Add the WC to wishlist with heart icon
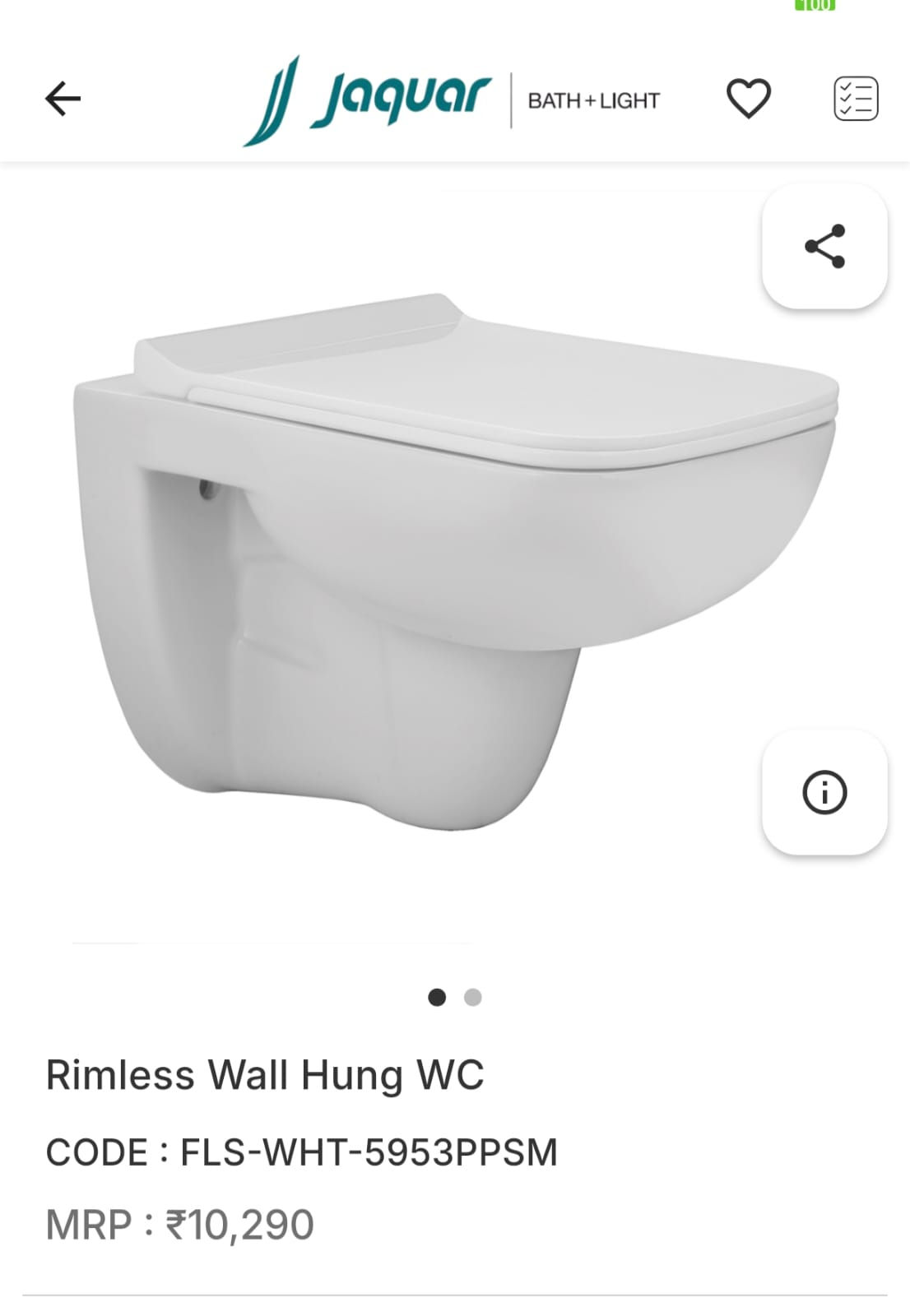The image size is (910, 1316). (748, 100)
